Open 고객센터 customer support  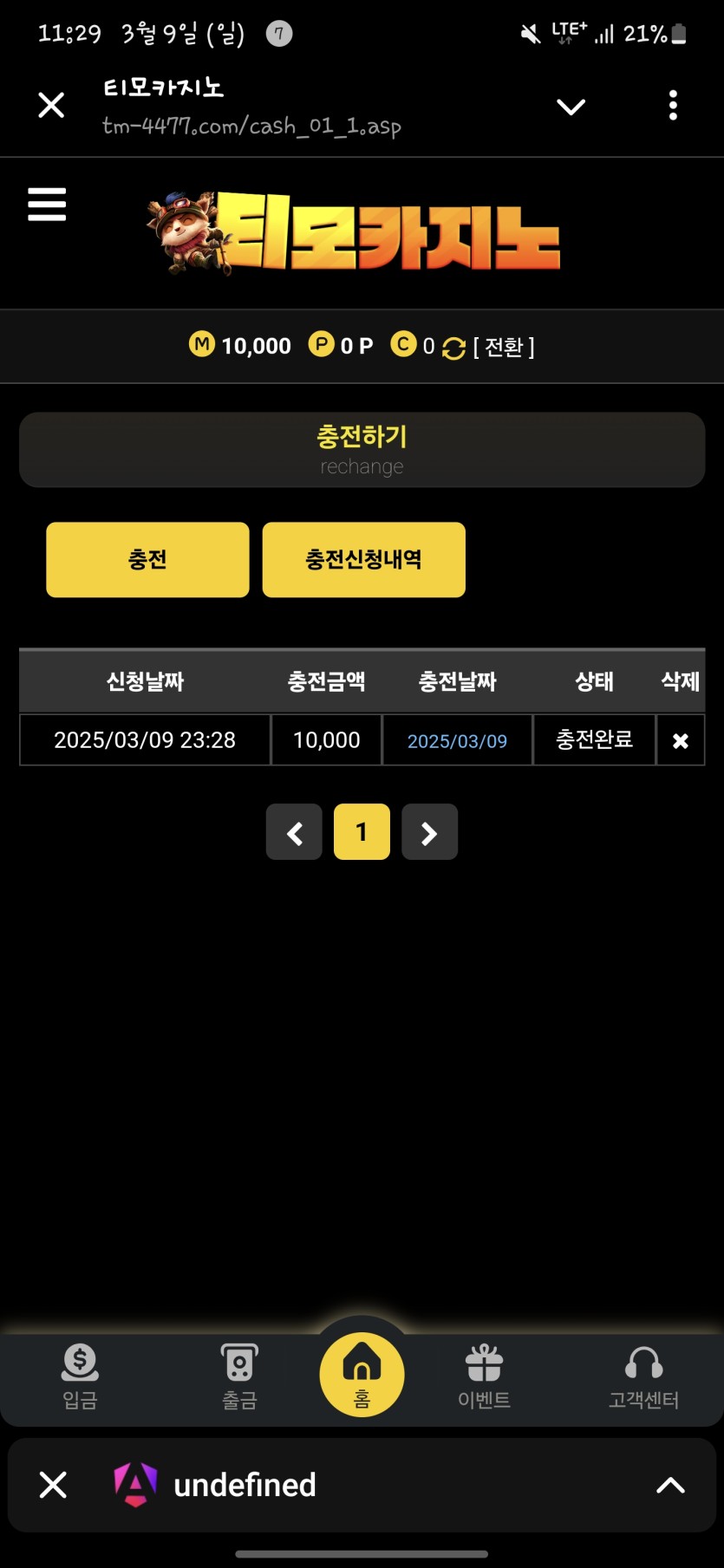coord(643,1376)
